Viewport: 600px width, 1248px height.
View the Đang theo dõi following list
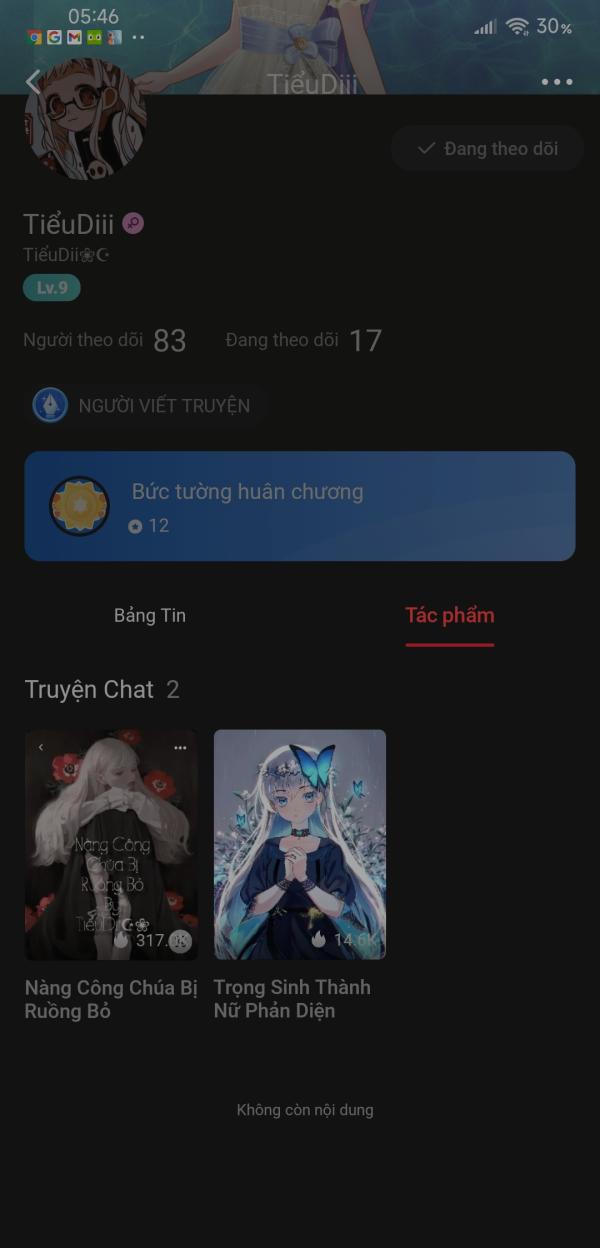(303, 341)
